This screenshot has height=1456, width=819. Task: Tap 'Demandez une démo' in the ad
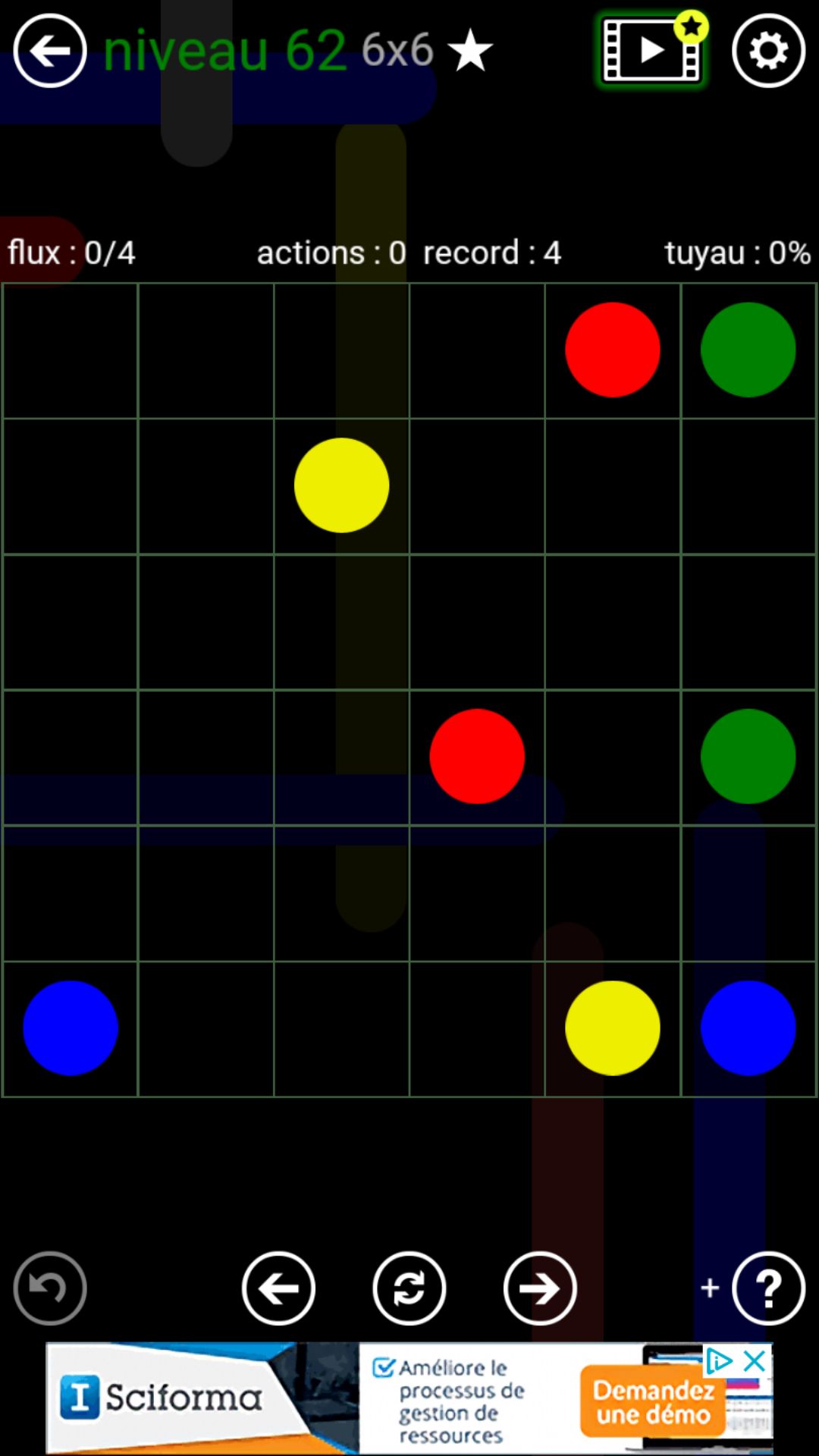point(653,1401)
